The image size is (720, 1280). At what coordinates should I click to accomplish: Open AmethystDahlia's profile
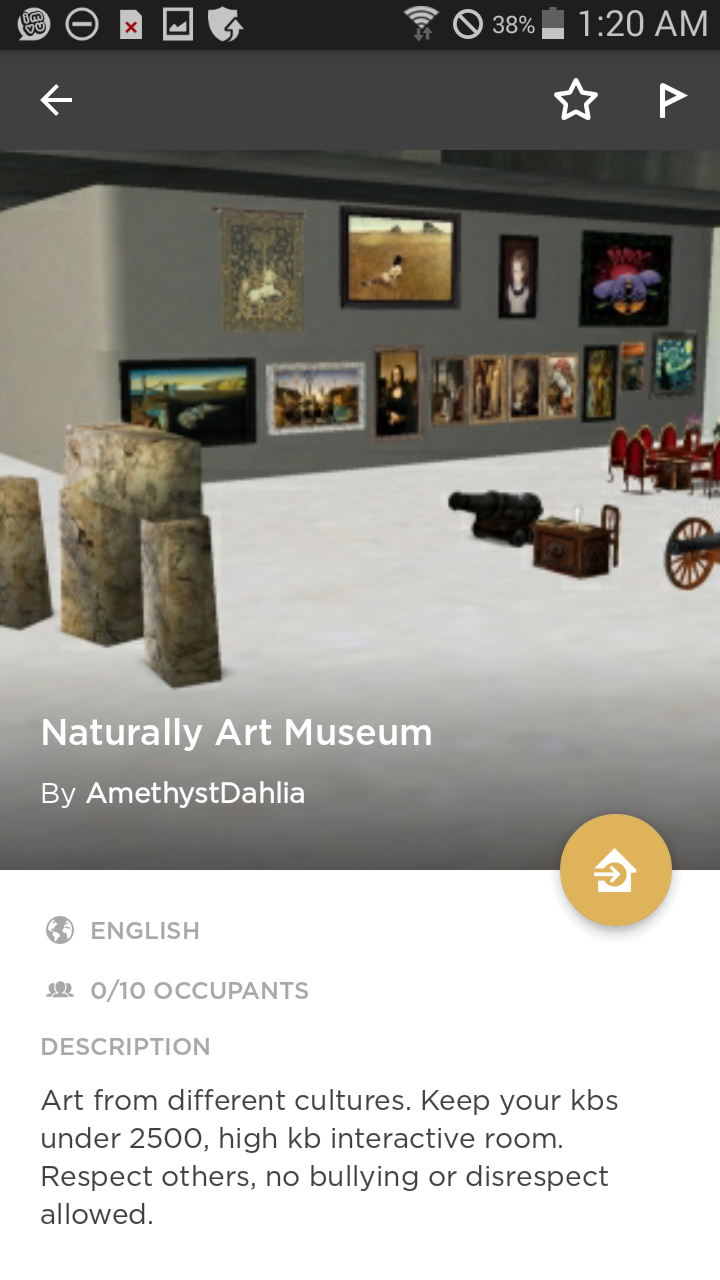[195, 793]
